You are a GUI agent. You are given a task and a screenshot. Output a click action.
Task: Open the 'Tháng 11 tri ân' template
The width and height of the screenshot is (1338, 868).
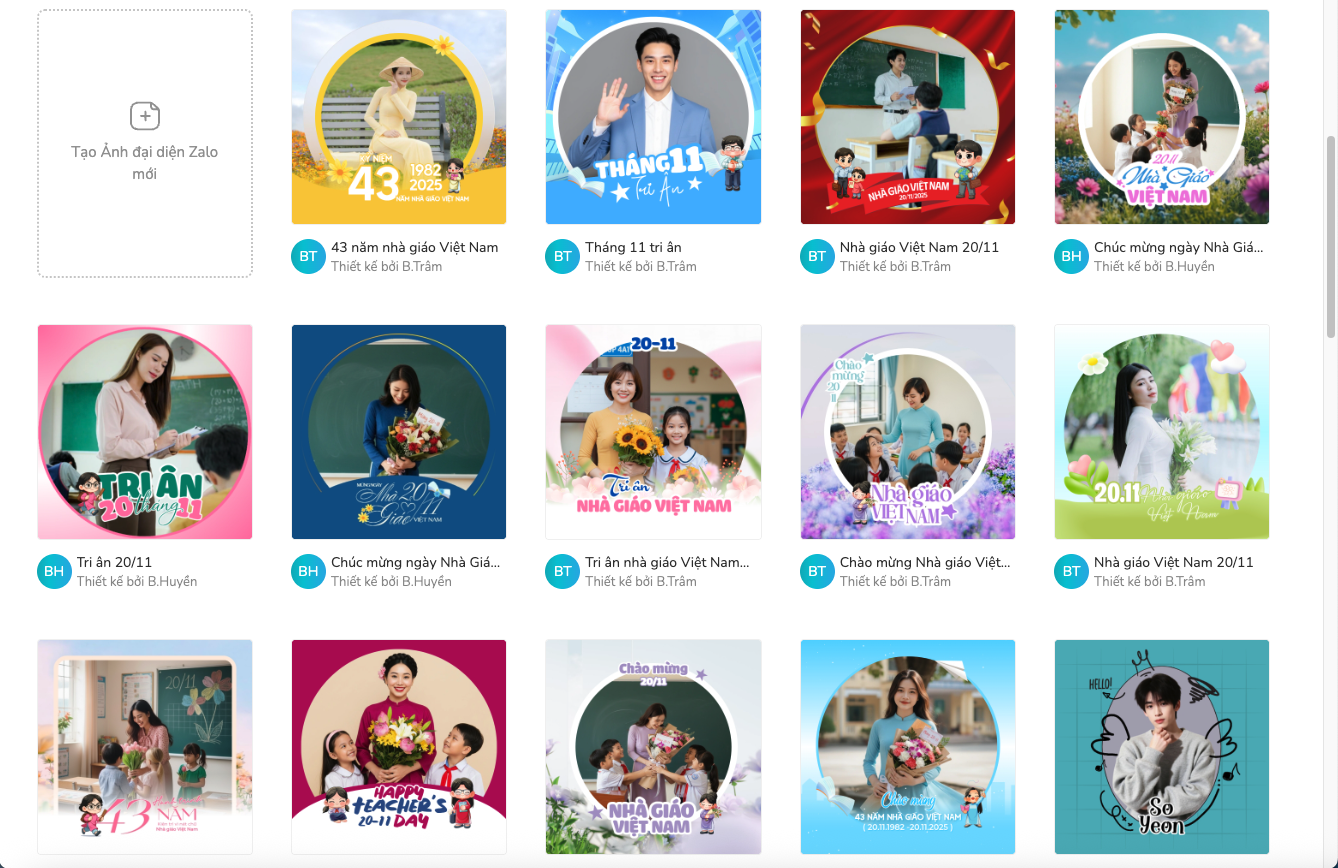[653, 117]
